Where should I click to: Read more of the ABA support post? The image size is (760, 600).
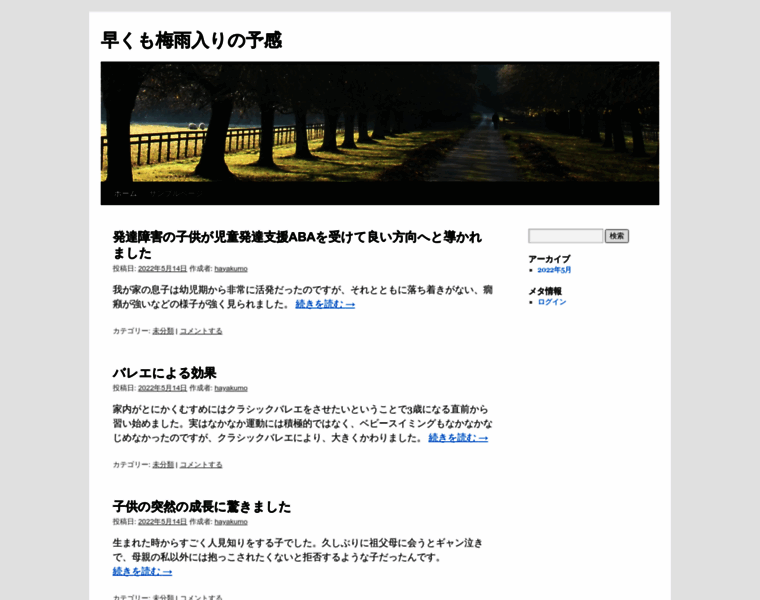(325, 304)
